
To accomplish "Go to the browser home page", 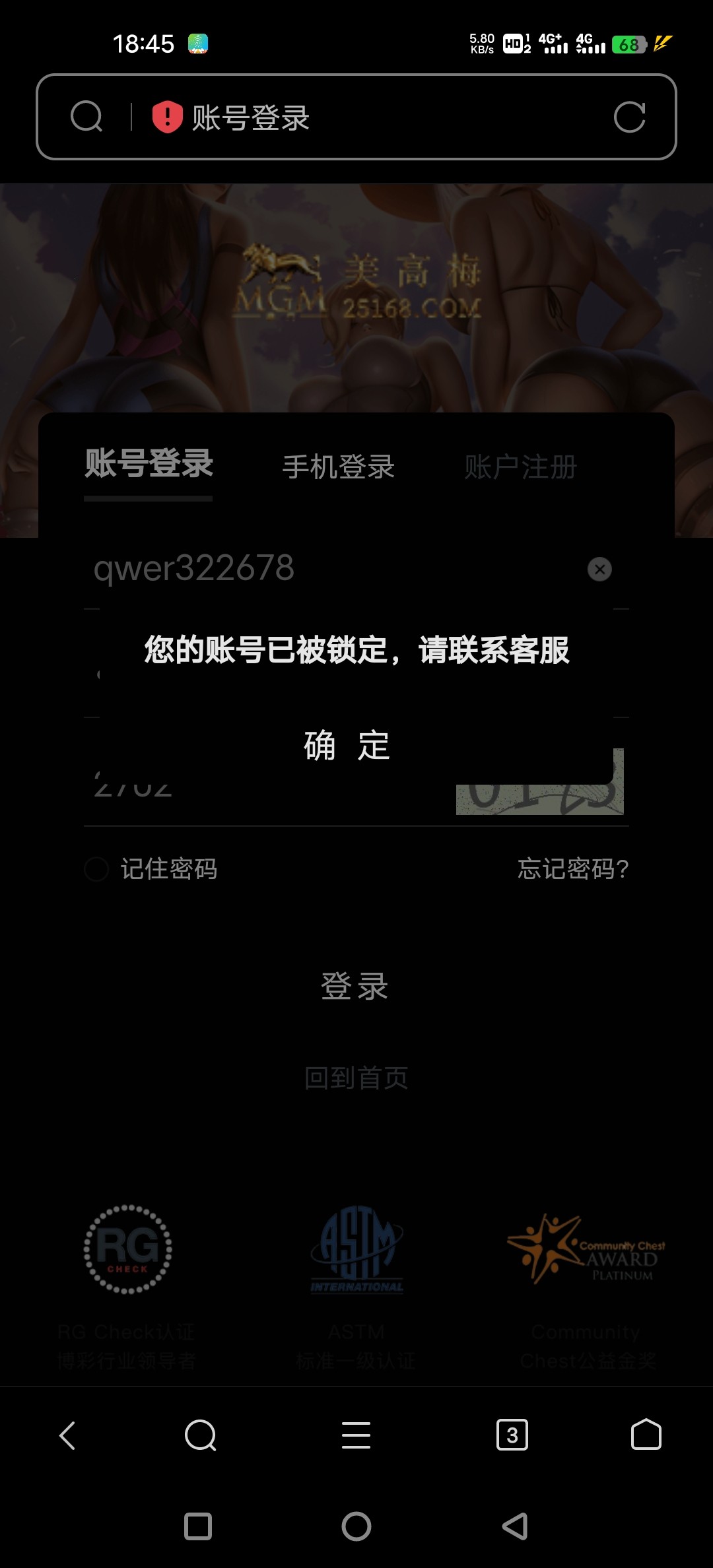I will coord(646,1435).
